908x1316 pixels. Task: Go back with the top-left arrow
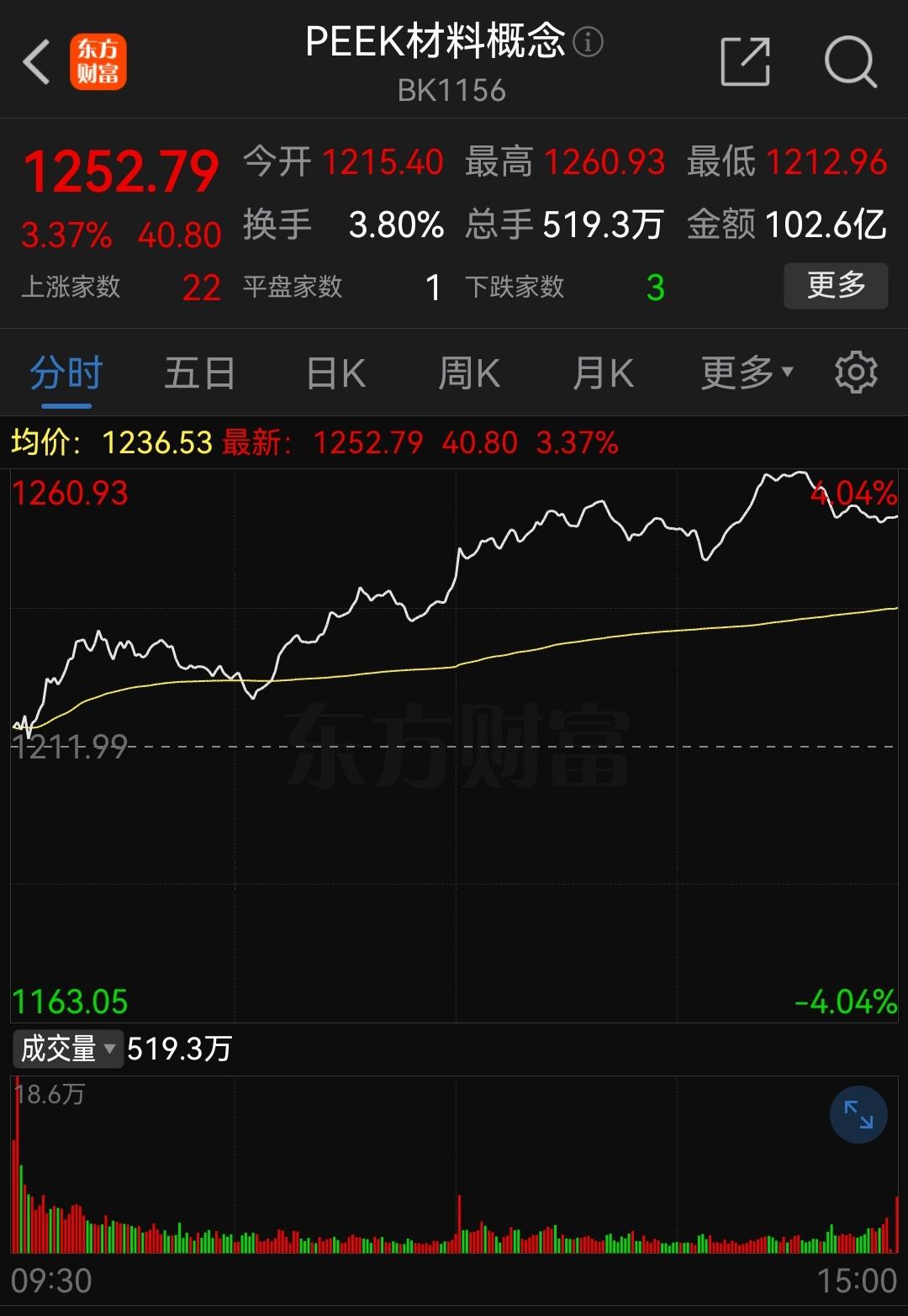[36, 61]
